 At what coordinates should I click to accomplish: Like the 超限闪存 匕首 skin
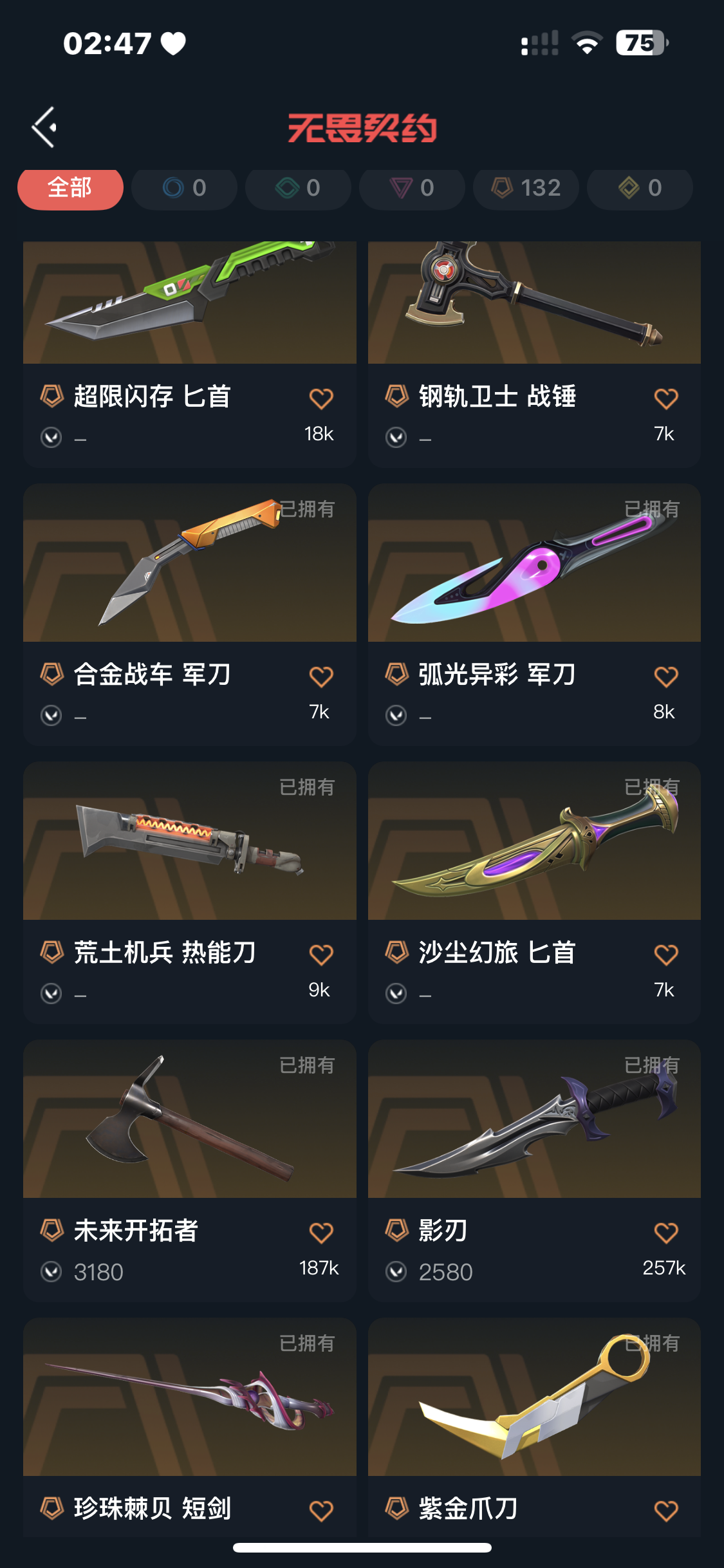pos(320,398)
